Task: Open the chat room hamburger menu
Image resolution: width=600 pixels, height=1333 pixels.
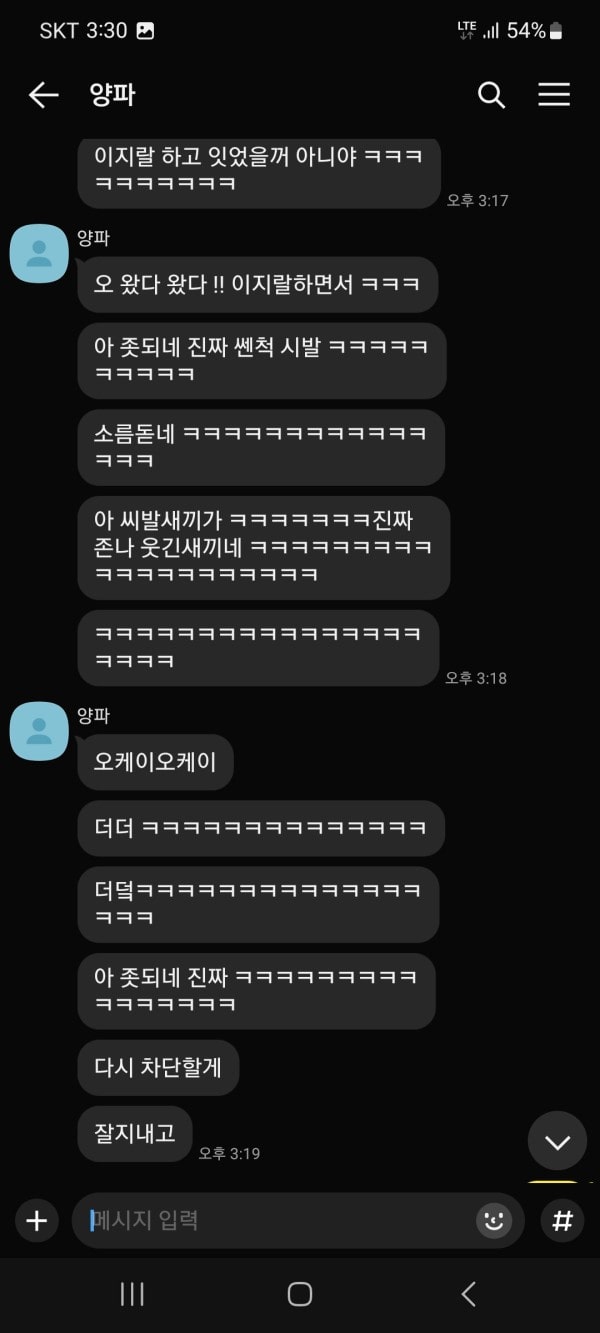Action: point(554,95)
